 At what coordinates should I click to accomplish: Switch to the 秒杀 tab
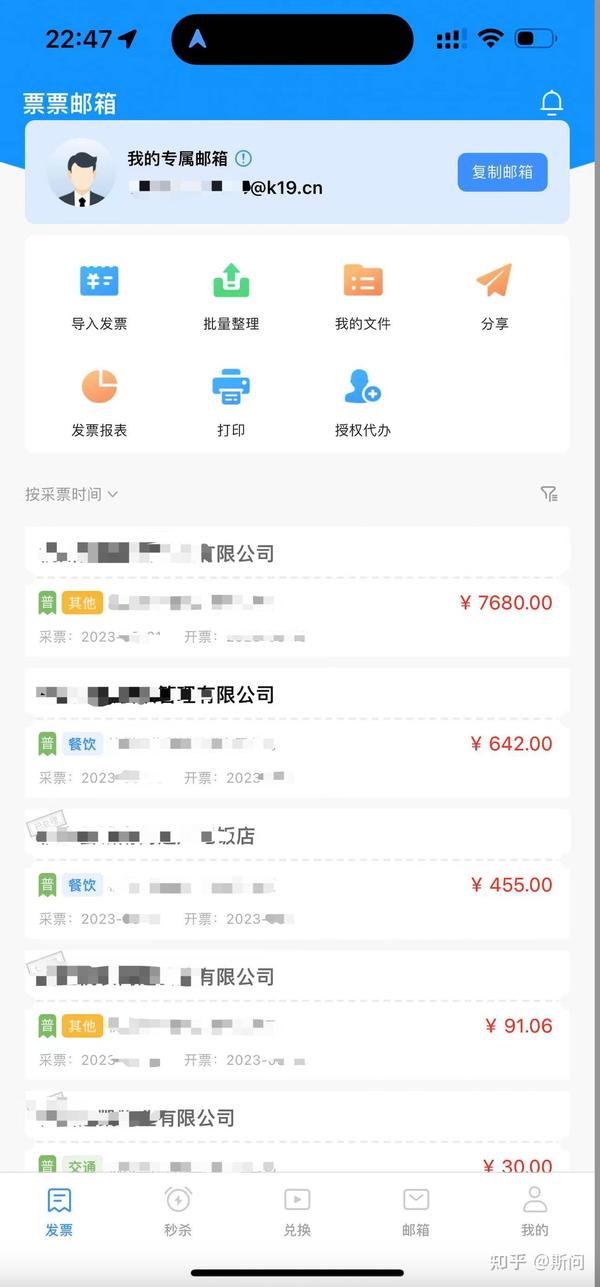click(x=178, y=1211)
